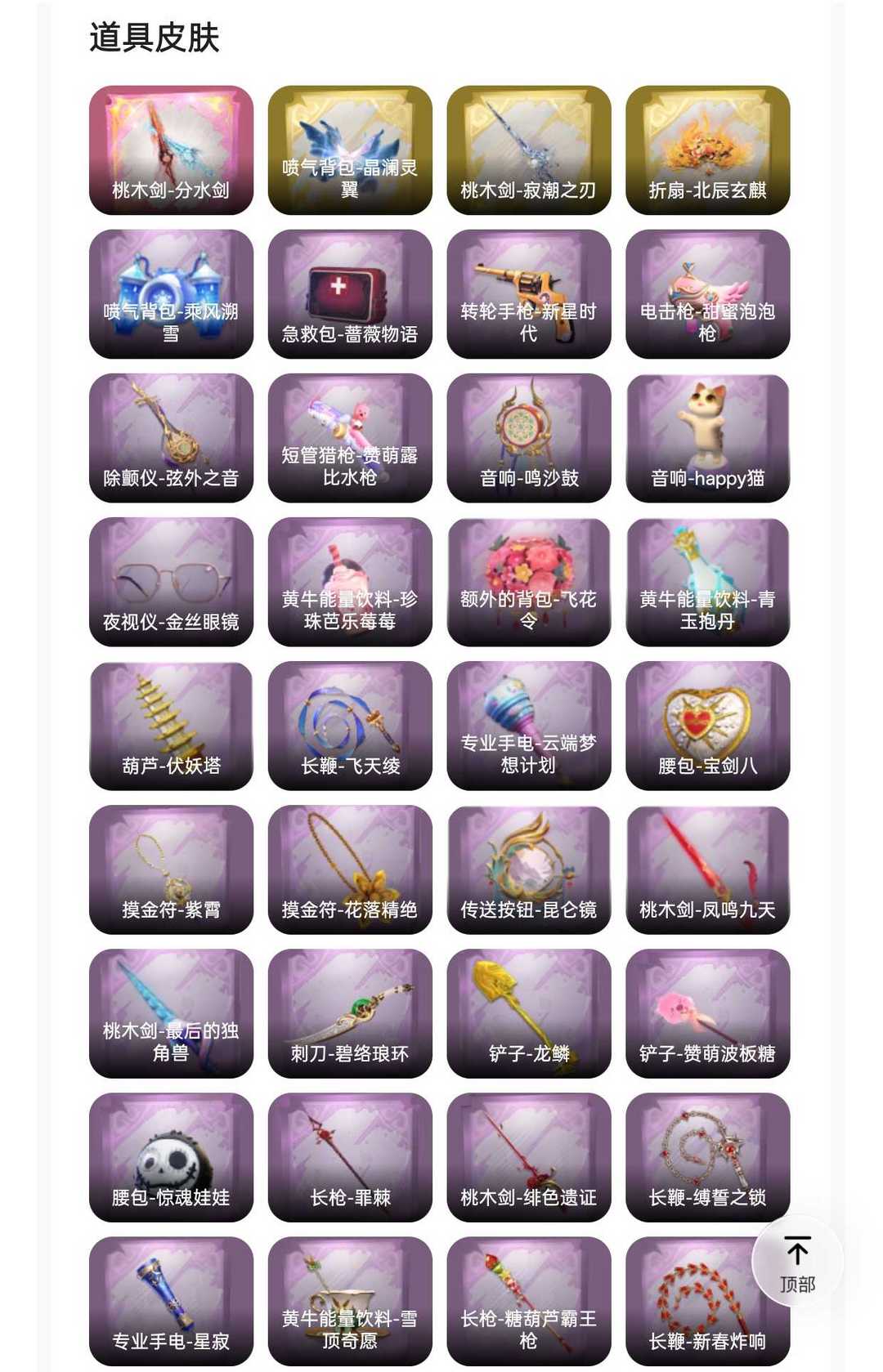The width and height of the screenshot is (883, 1372).
Task: Jump back to top with 顶部 button
Action: pos(797,1261)
